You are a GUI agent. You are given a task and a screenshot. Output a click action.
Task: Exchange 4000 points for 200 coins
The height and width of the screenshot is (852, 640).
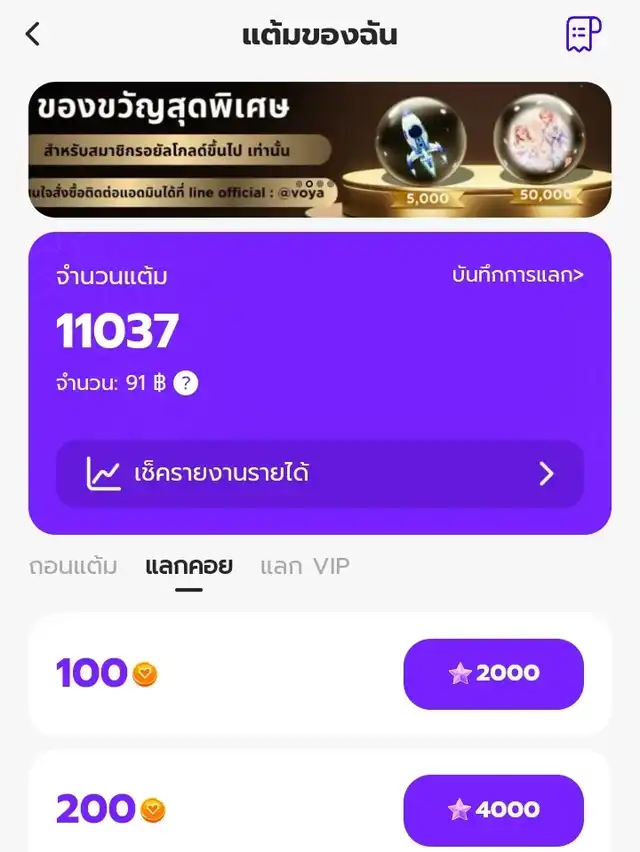point(493,809)
